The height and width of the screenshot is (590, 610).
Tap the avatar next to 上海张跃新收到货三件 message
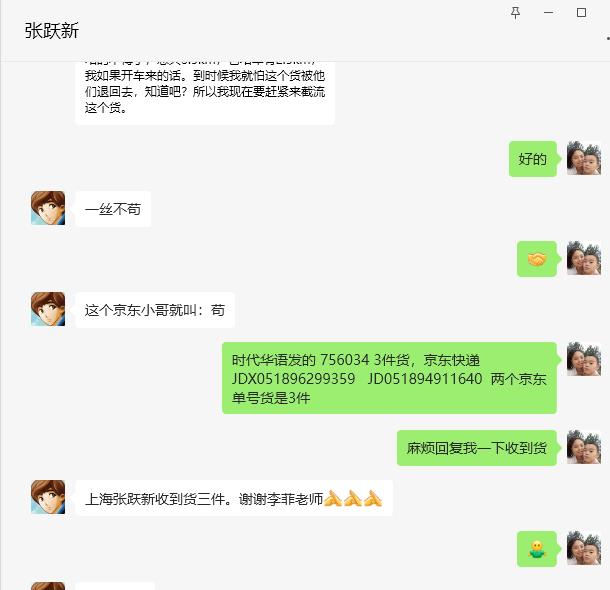(48, 497)
